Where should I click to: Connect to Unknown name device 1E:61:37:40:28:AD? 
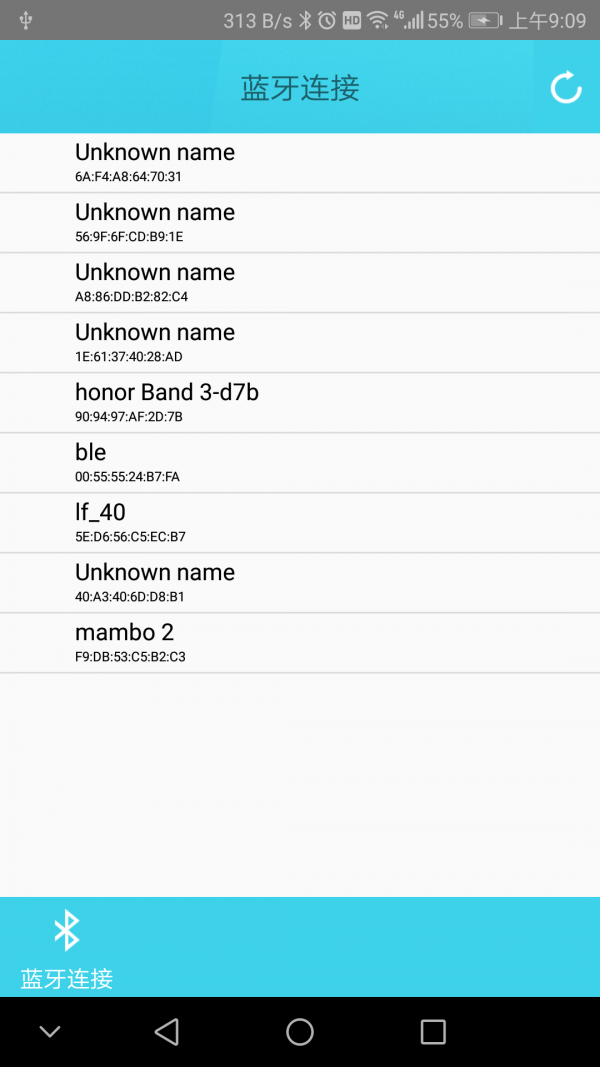pyautogui.click(x=300, y=343)
